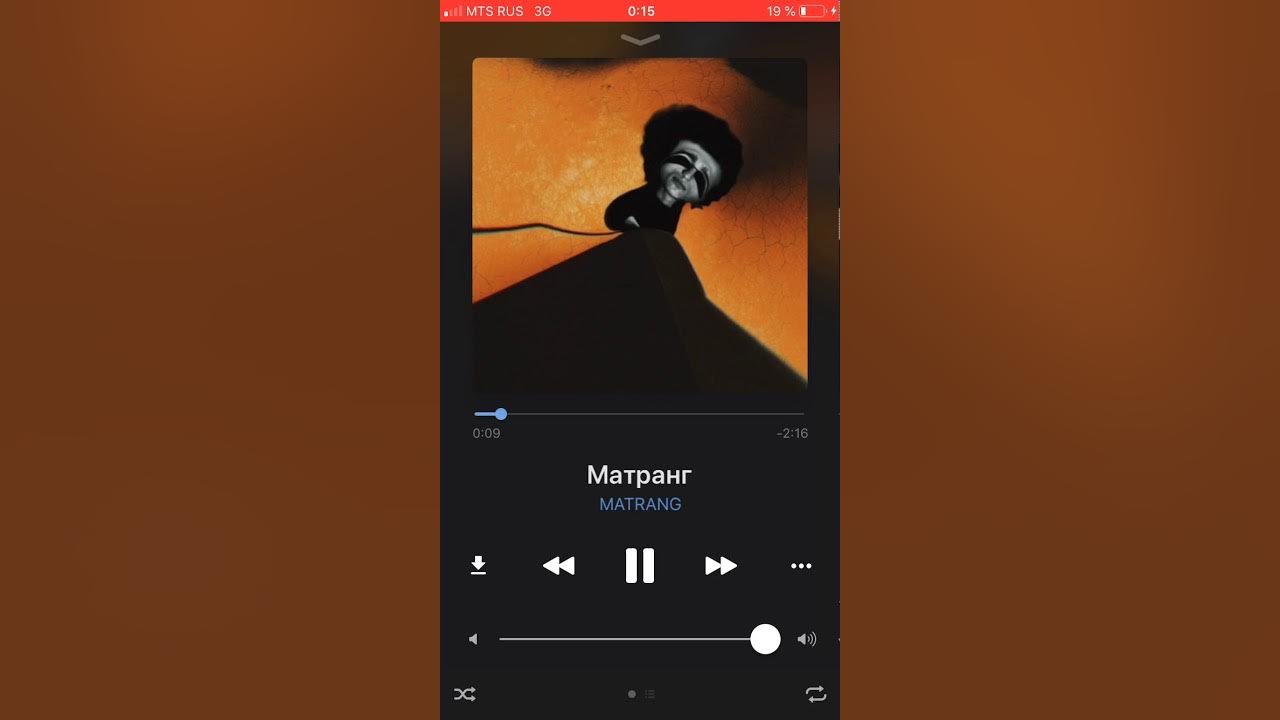Open the three-dots more options menu
The image size is (1280, 720).
pos(801,566)
